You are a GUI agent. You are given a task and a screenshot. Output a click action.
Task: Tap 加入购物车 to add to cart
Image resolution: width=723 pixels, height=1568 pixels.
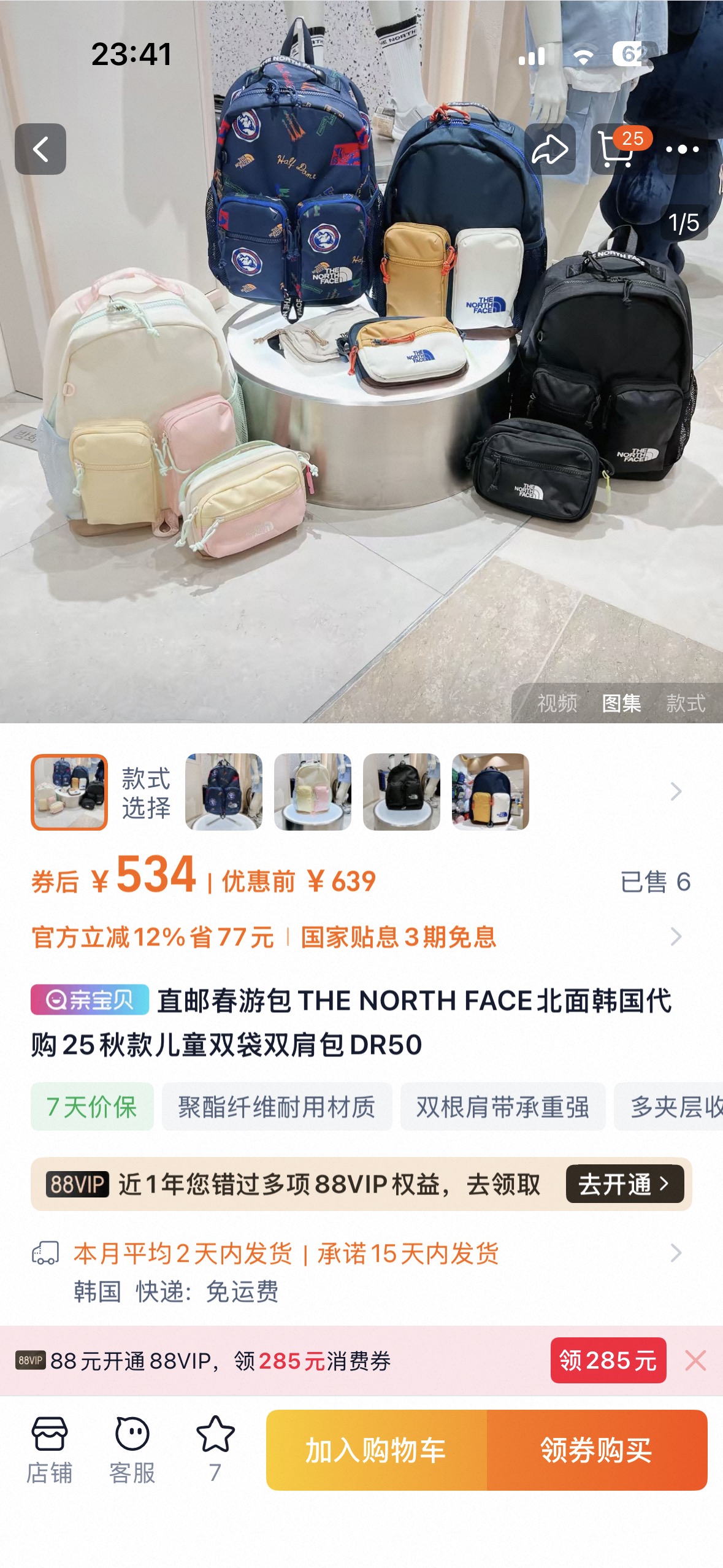coord(377,1450)
